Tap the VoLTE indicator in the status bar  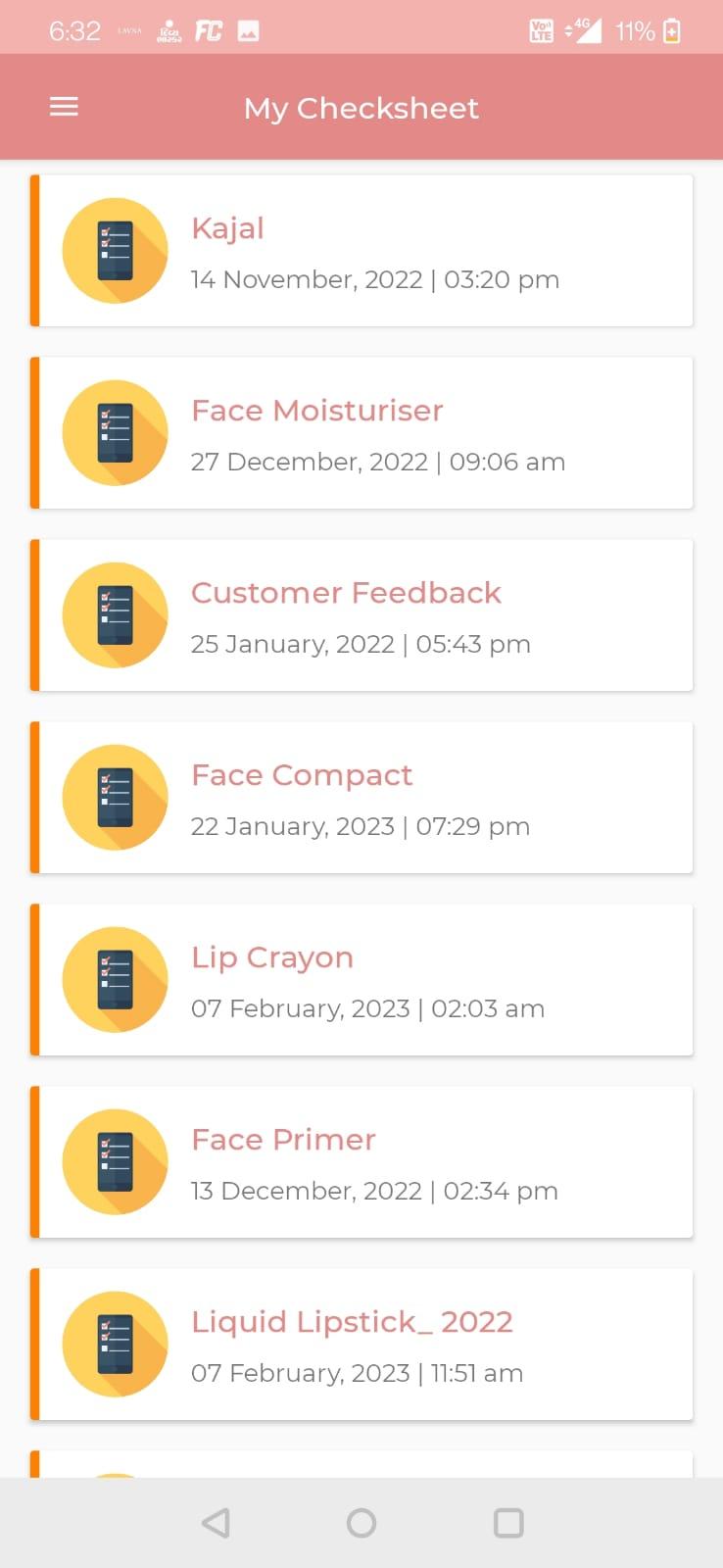[540, 30]
